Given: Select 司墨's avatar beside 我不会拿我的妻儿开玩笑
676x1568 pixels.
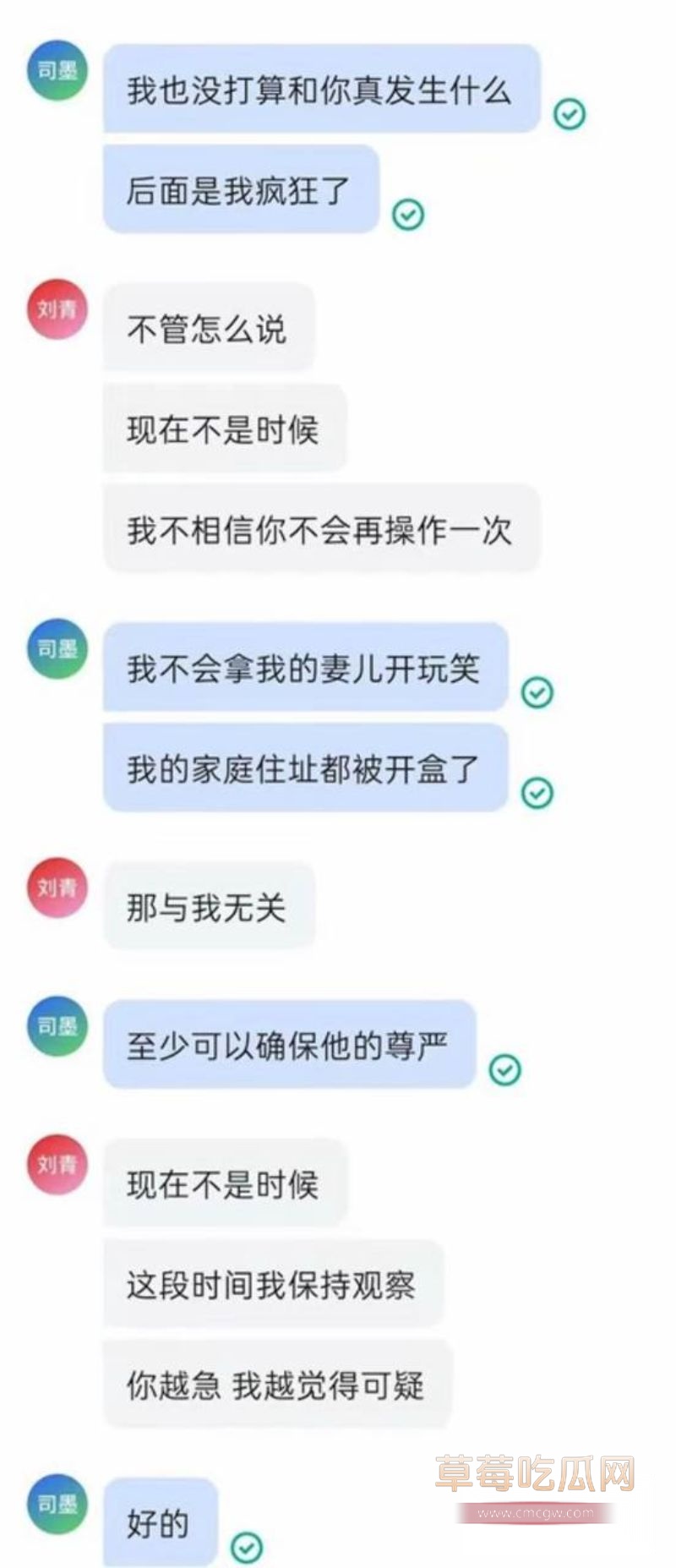Looking at the screenshot, I should pos(56,647).
